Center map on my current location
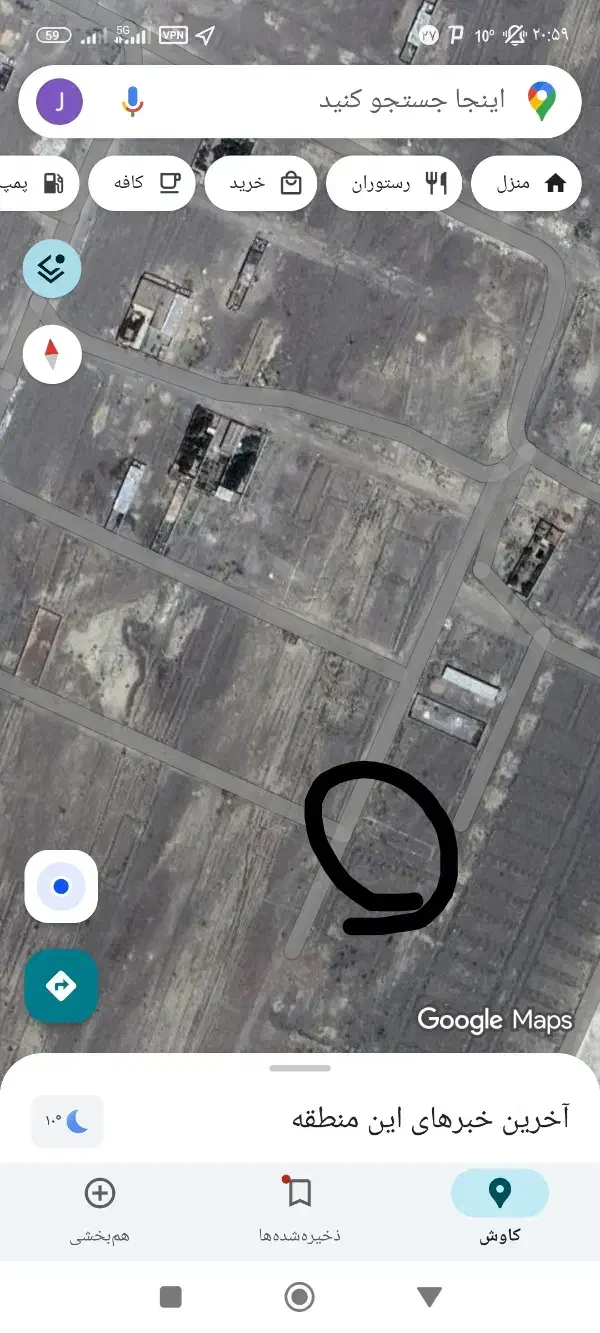The image size is (600, 1333). [x=61, y=887]
